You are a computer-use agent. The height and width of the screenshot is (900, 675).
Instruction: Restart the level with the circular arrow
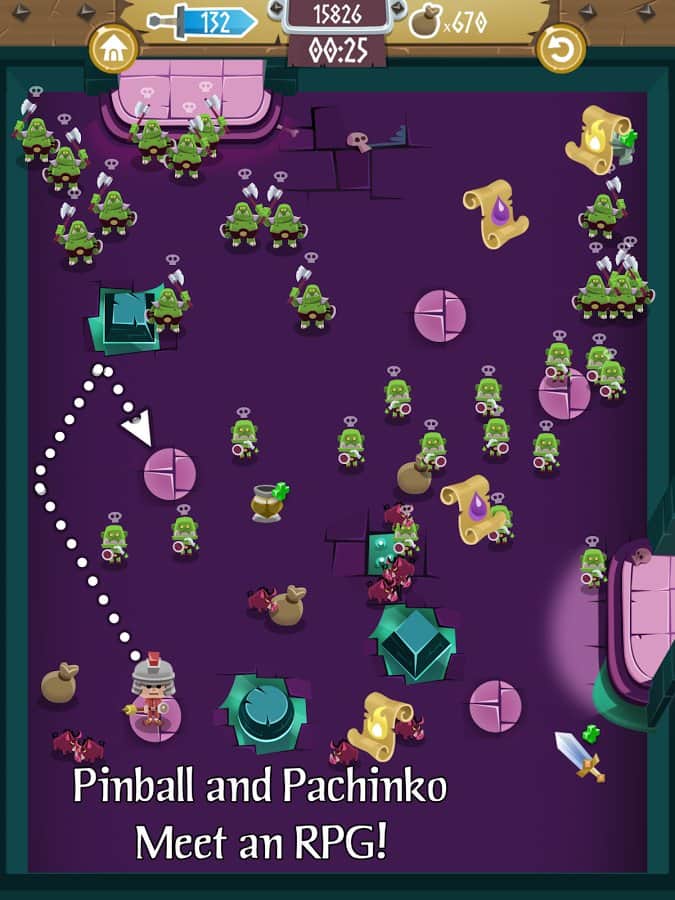560,48
